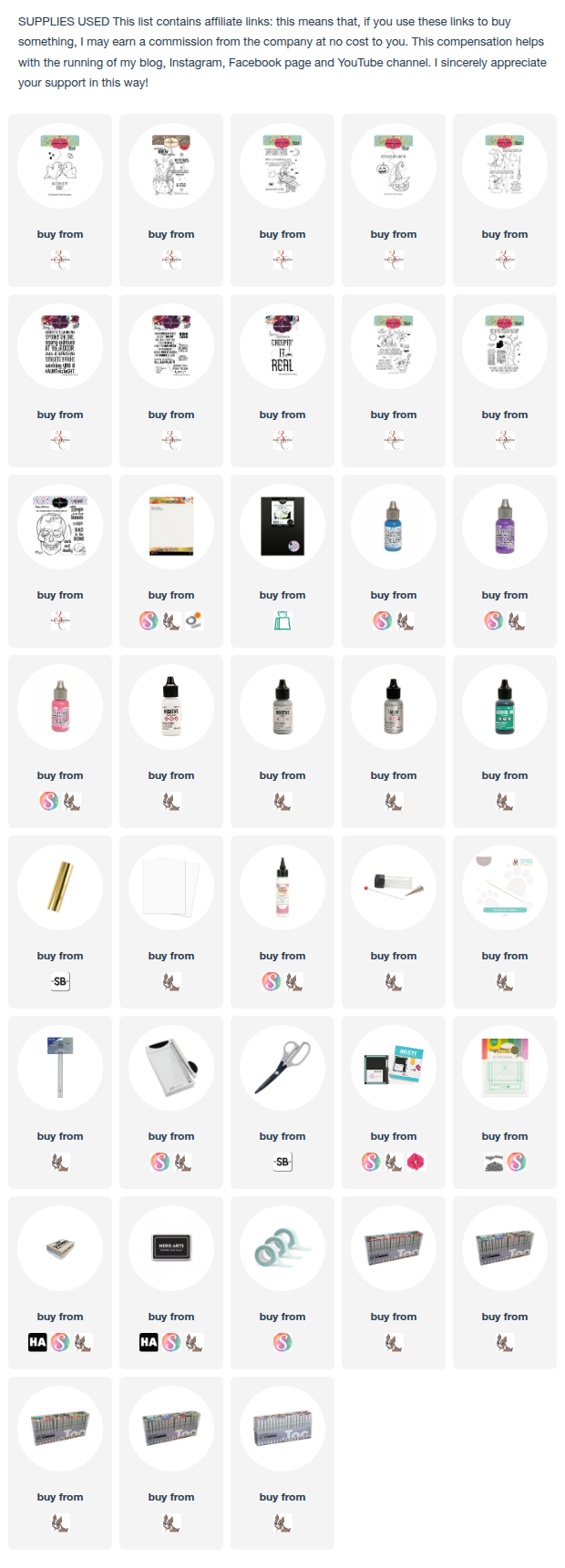Open the Hero Arts black ink pad tile
The width and height of the screenshot is (565, 1568).
click(x=171, y=1248)
